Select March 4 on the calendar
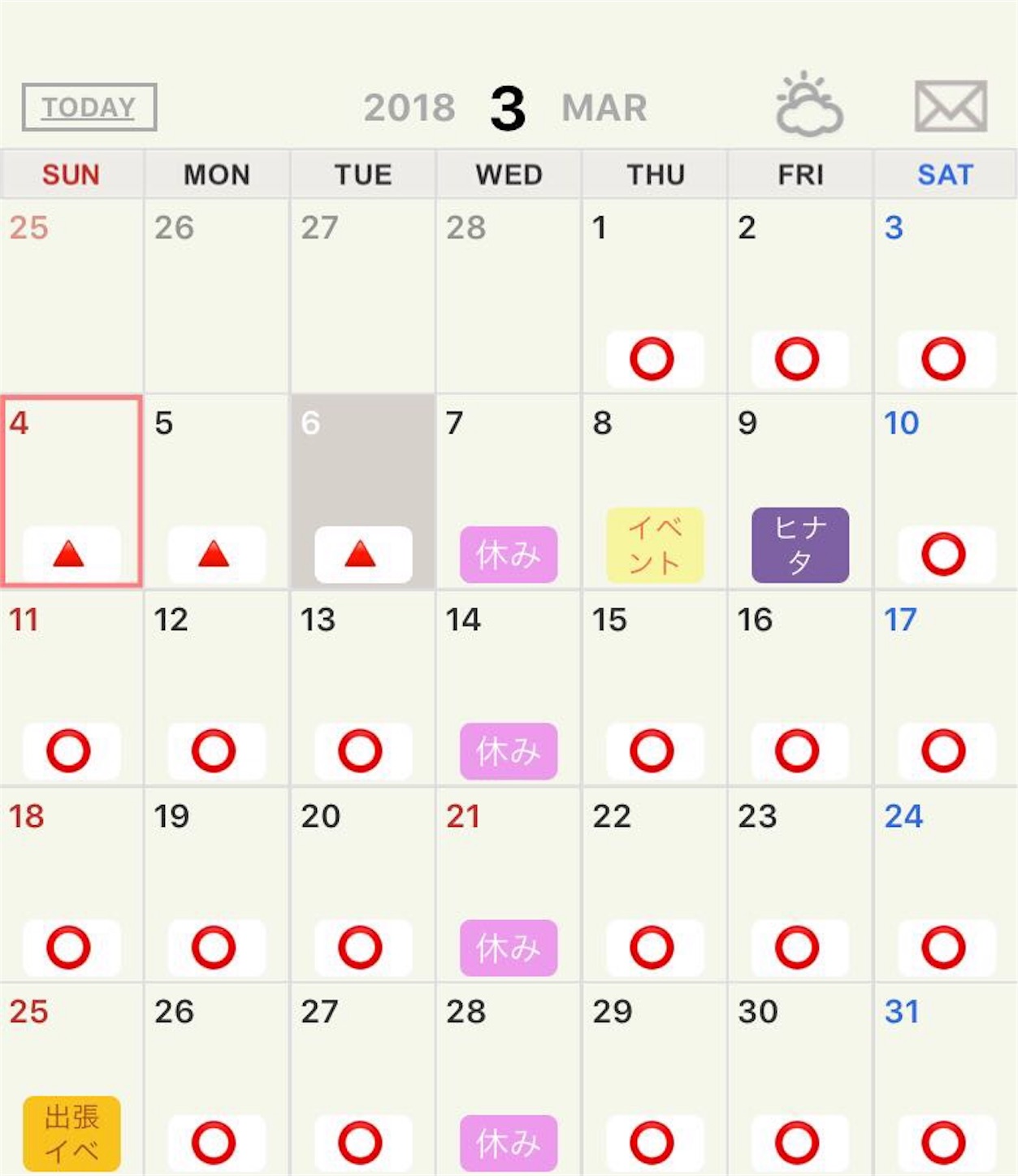Viewport: 1018px width, 1176px height. click(x=71, y=491)
